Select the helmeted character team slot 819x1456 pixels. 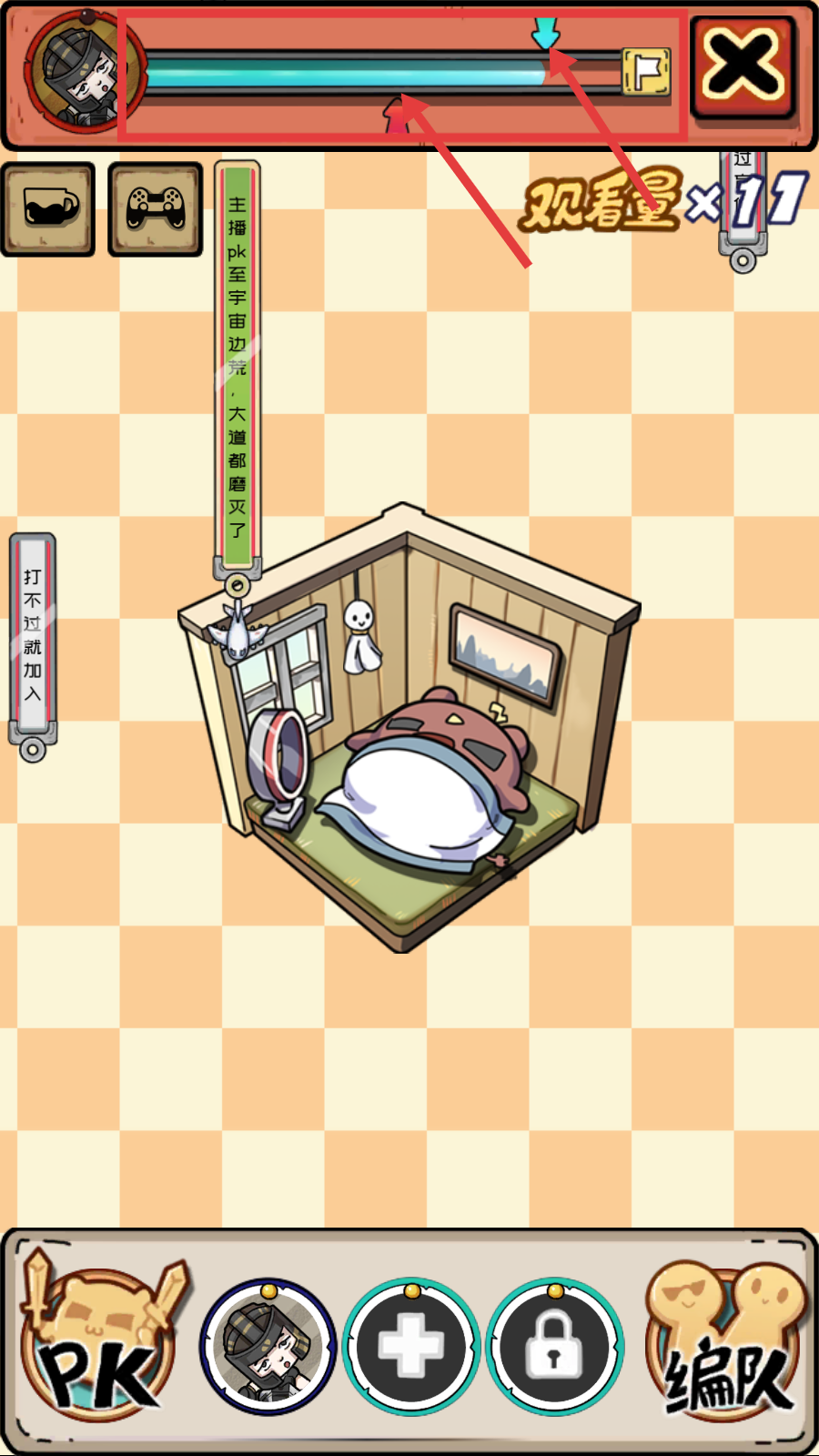point(268,1347)
